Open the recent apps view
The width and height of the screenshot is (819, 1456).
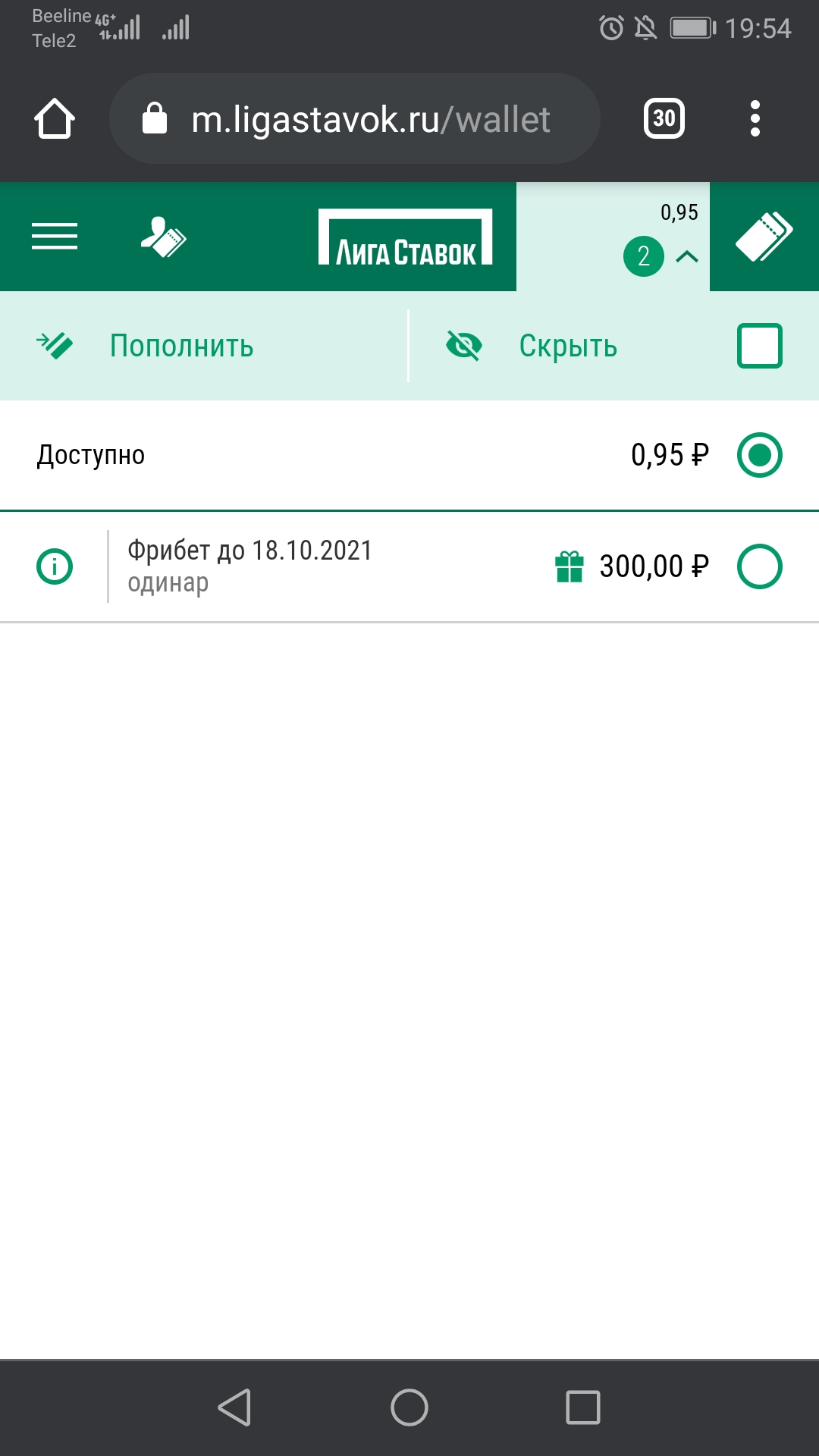coord(583,1407)
